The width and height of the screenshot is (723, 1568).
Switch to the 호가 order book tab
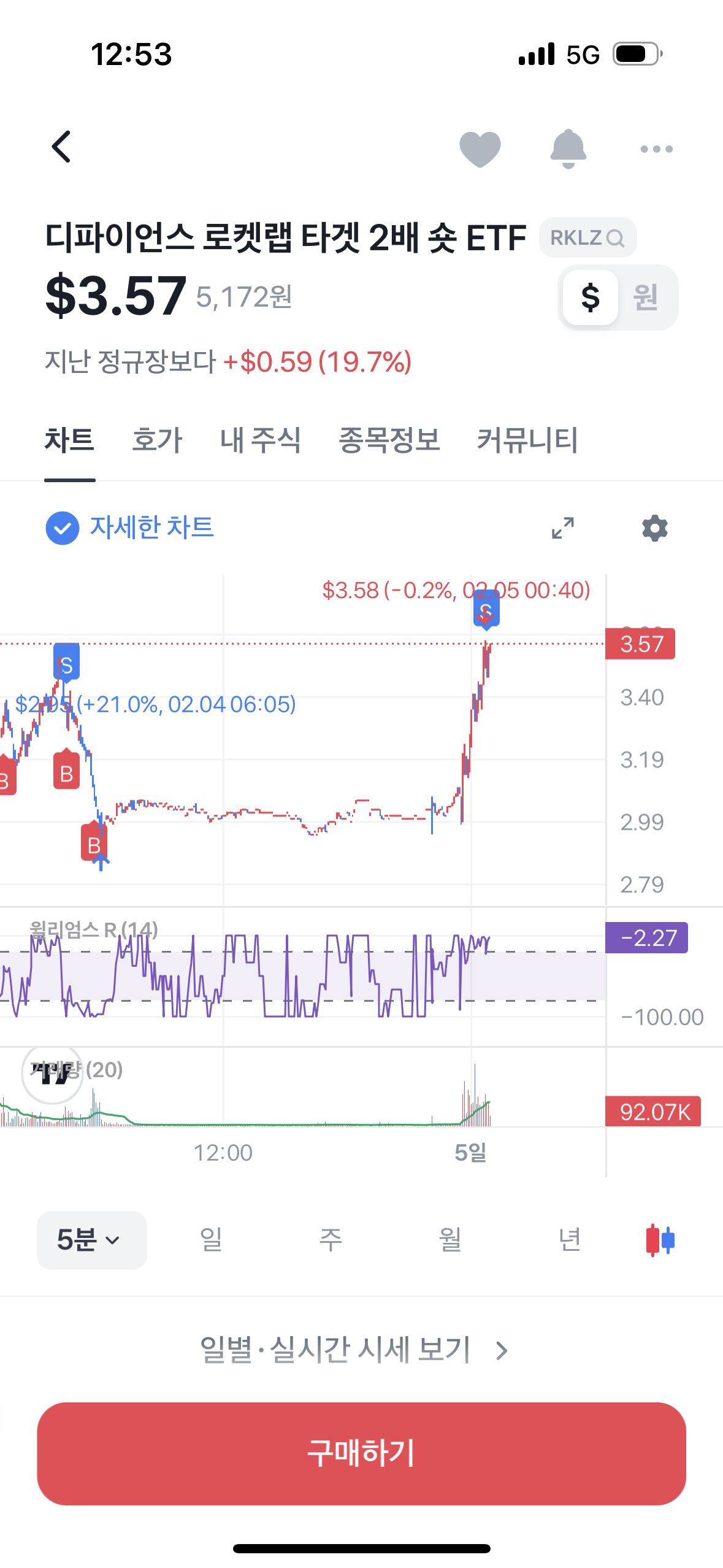[155, 440]
